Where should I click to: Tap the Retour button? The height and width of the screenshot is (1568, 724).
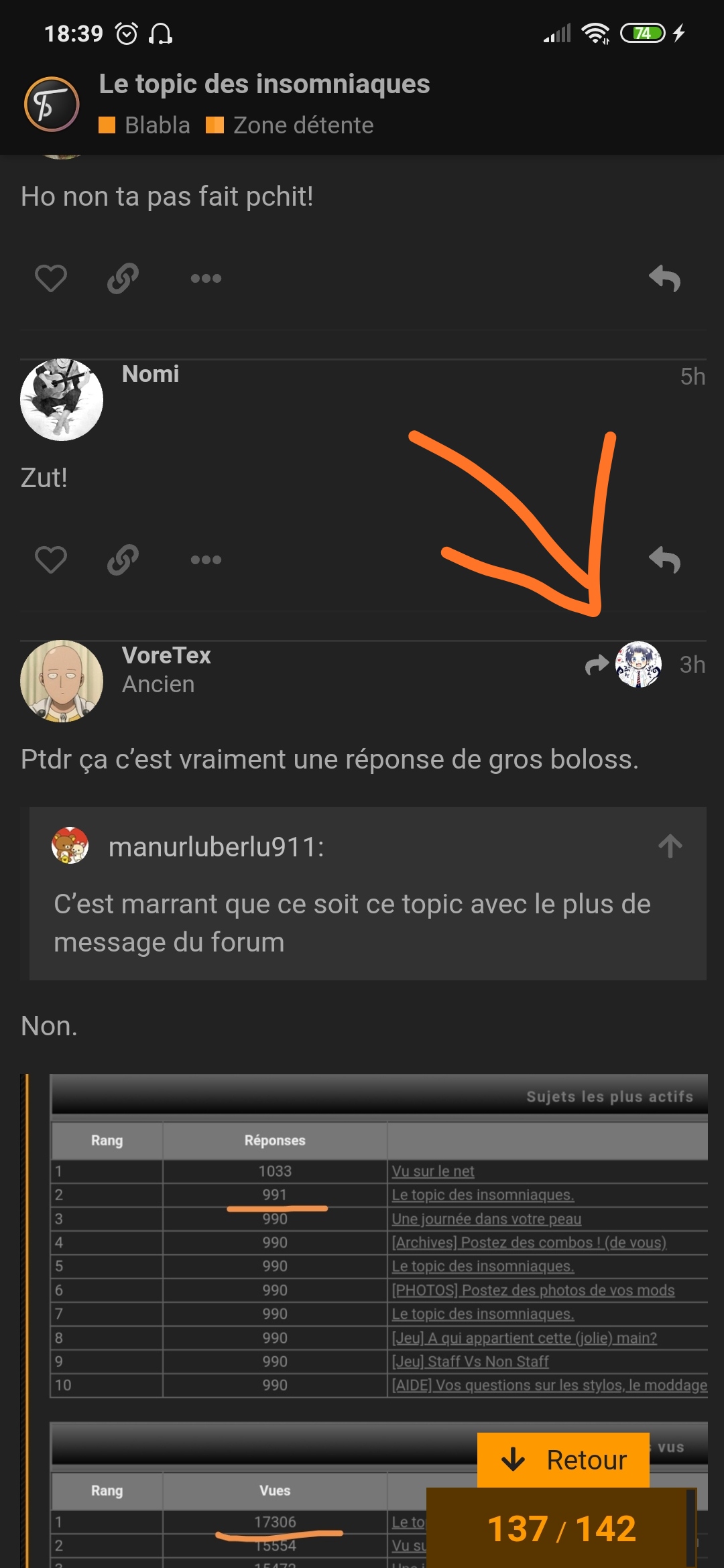[563, 1459]
